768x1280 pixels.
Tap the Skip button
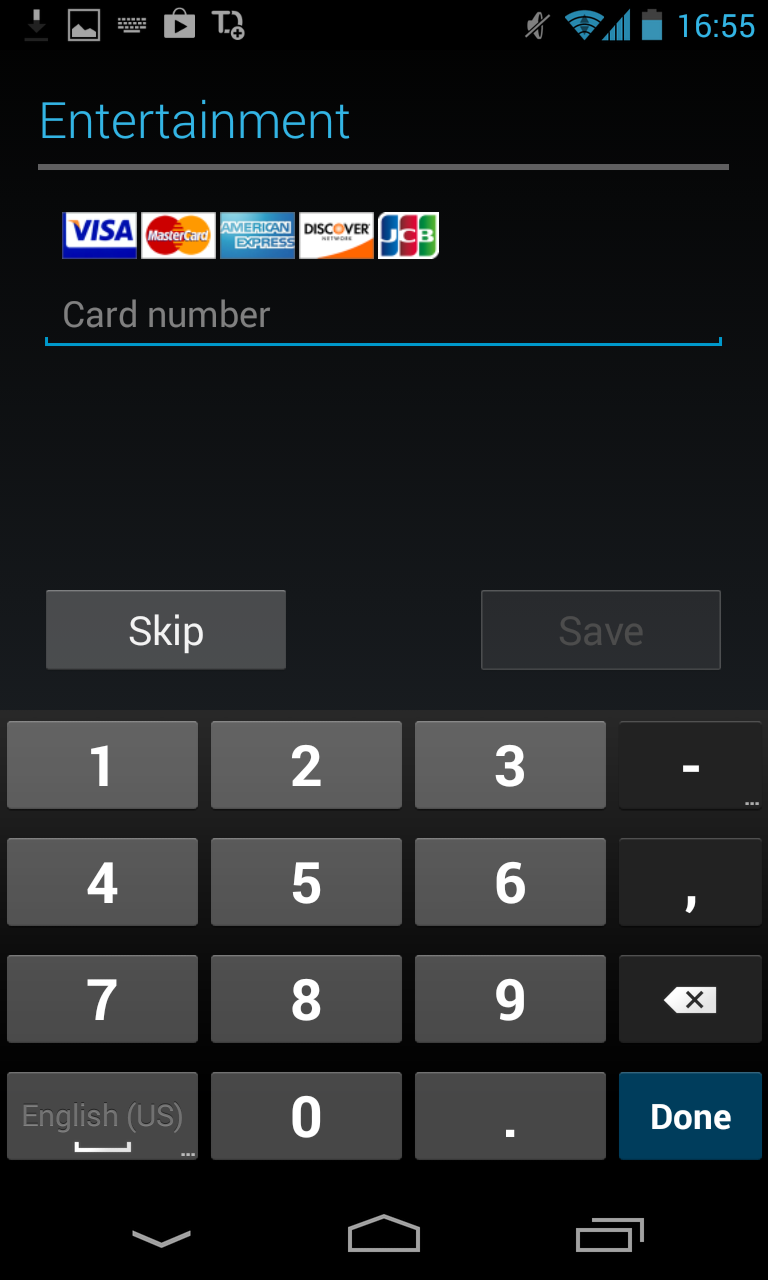(x=166, y=630)
